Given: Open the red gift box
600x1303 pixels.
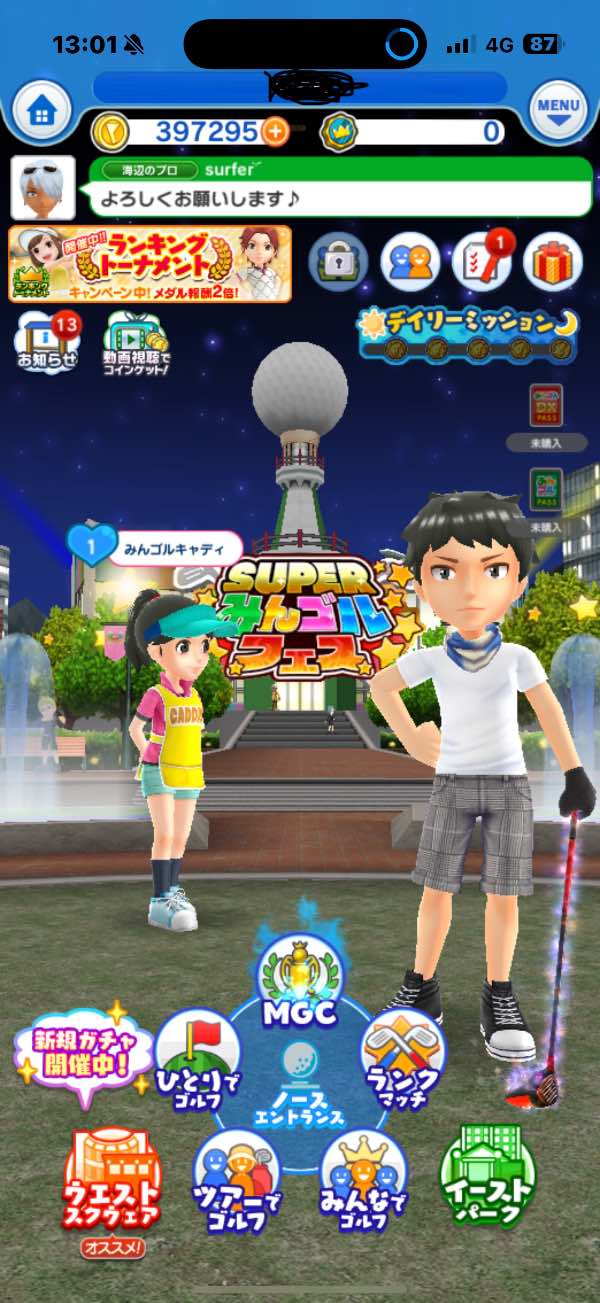Looking at the screenshot, I should (x=552, y=262).
